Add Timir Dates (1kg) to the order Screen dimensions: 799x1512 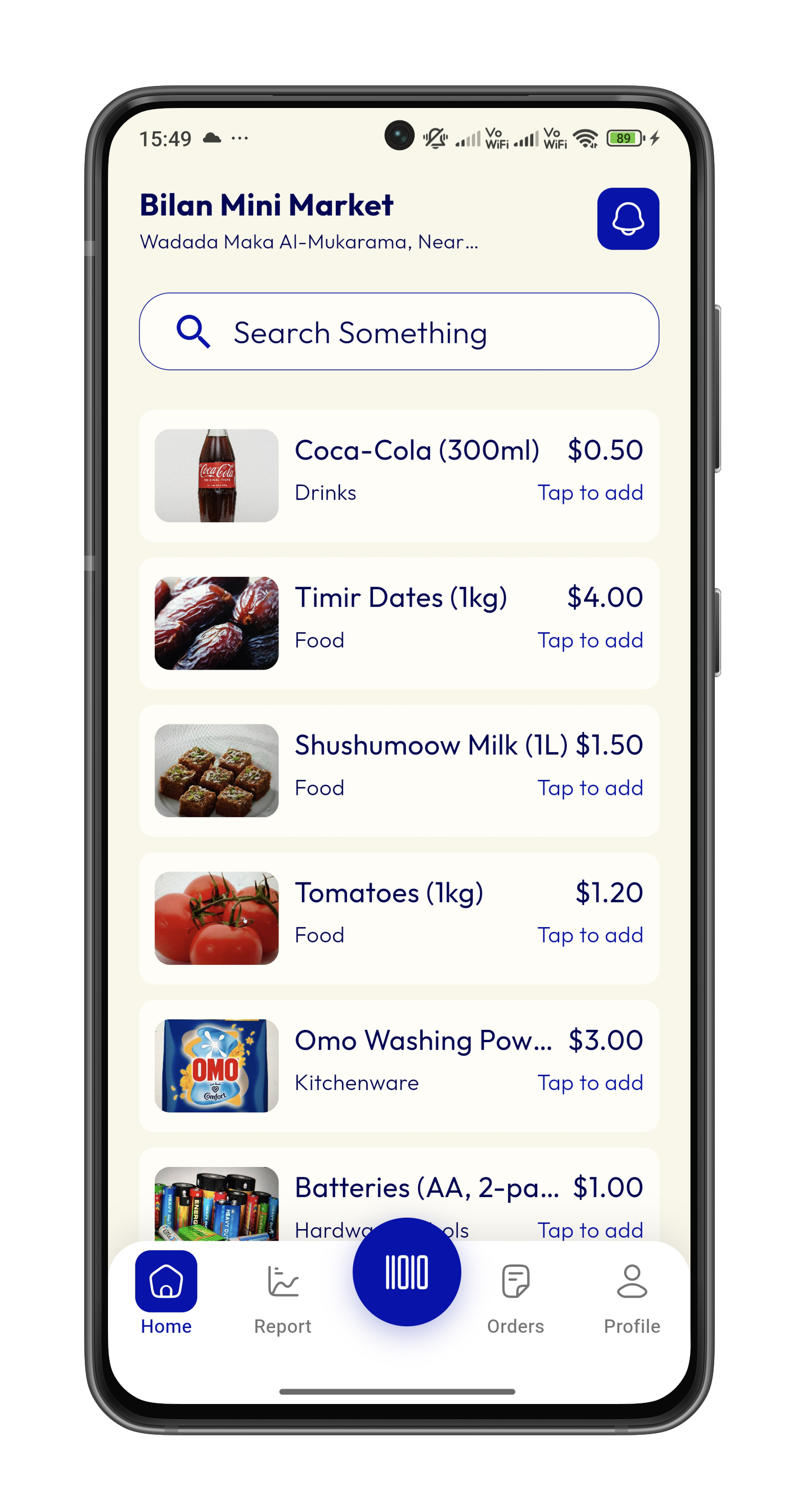coord(590,640)
